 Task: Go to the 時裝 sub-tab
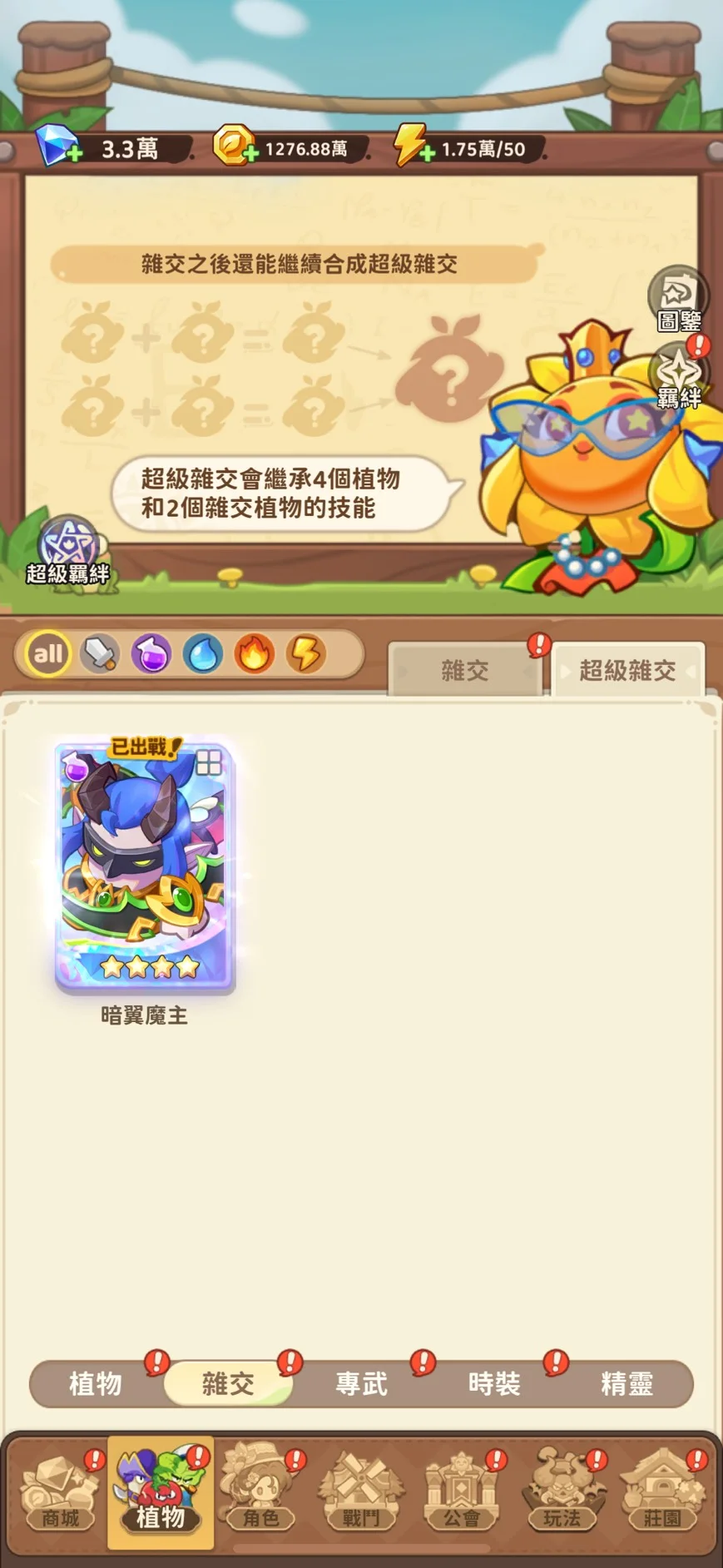[x=494, y=1384]
